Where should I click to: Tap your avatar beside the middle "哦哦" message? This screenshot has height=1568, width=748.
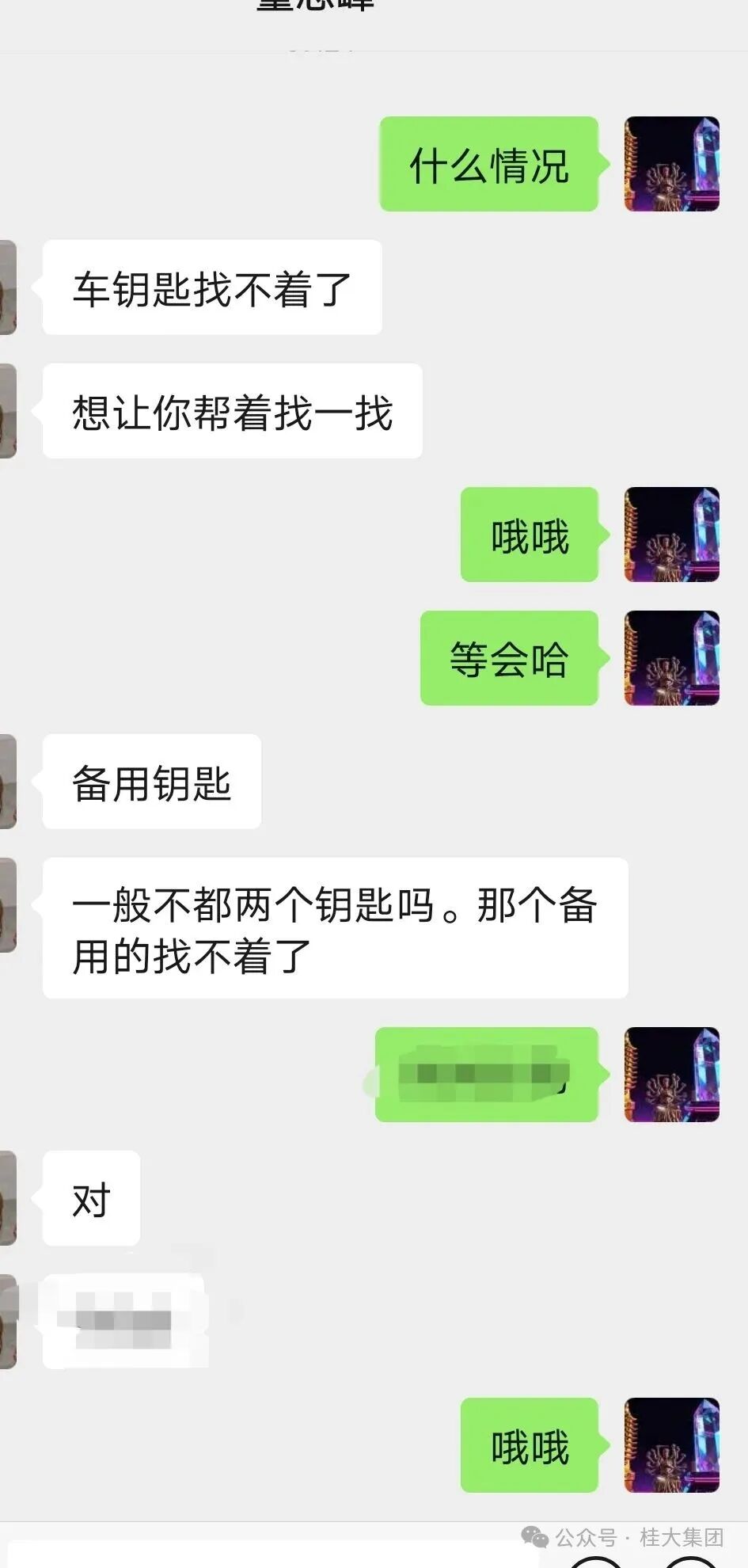click(671, 535)
